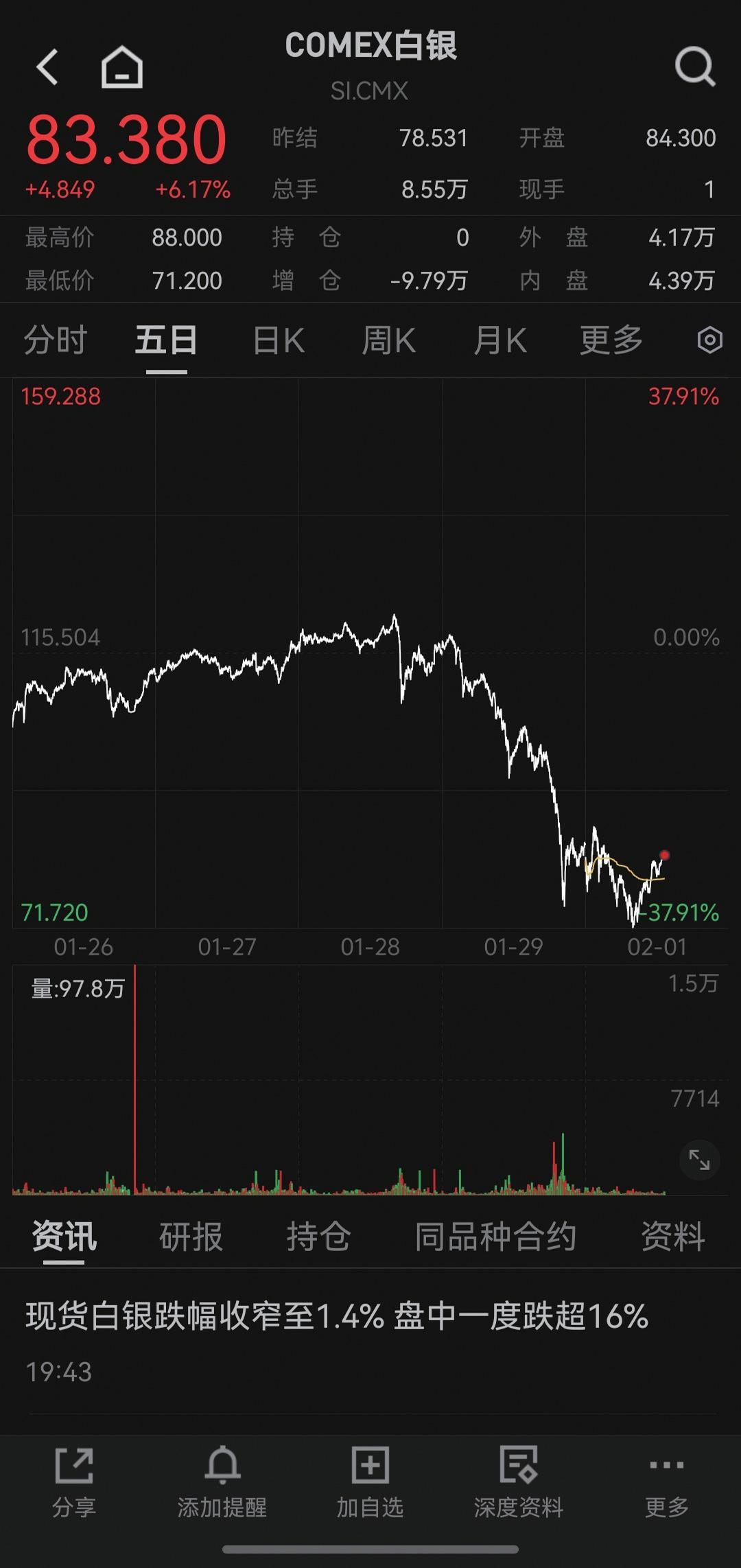Open the news about 现货白银跌幅收窄
Image resolution: width=741 pixels, height=1568 pixels.
[x=337, y=1317]
